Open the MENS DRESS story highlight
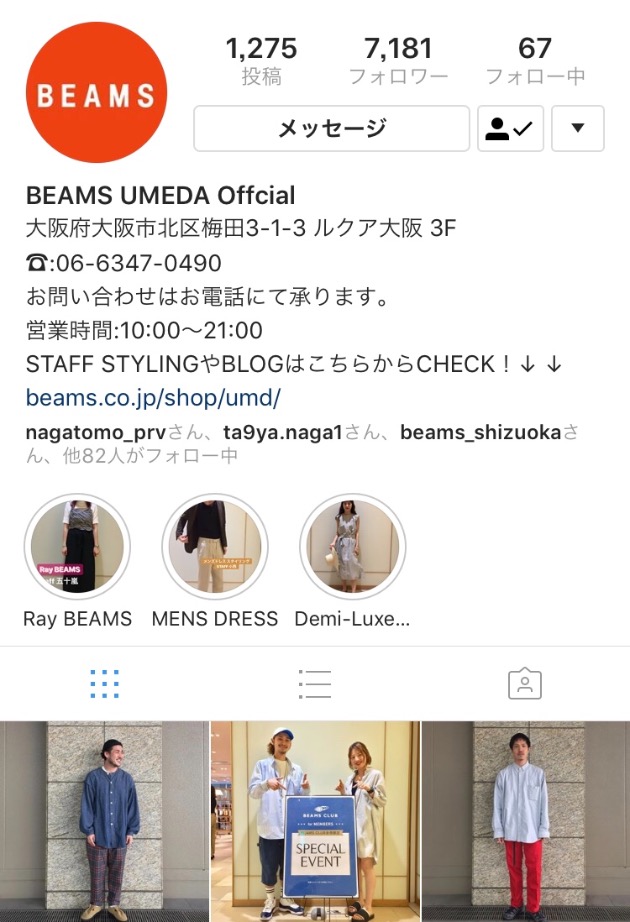630x922 pixels. tap(215, 546)
